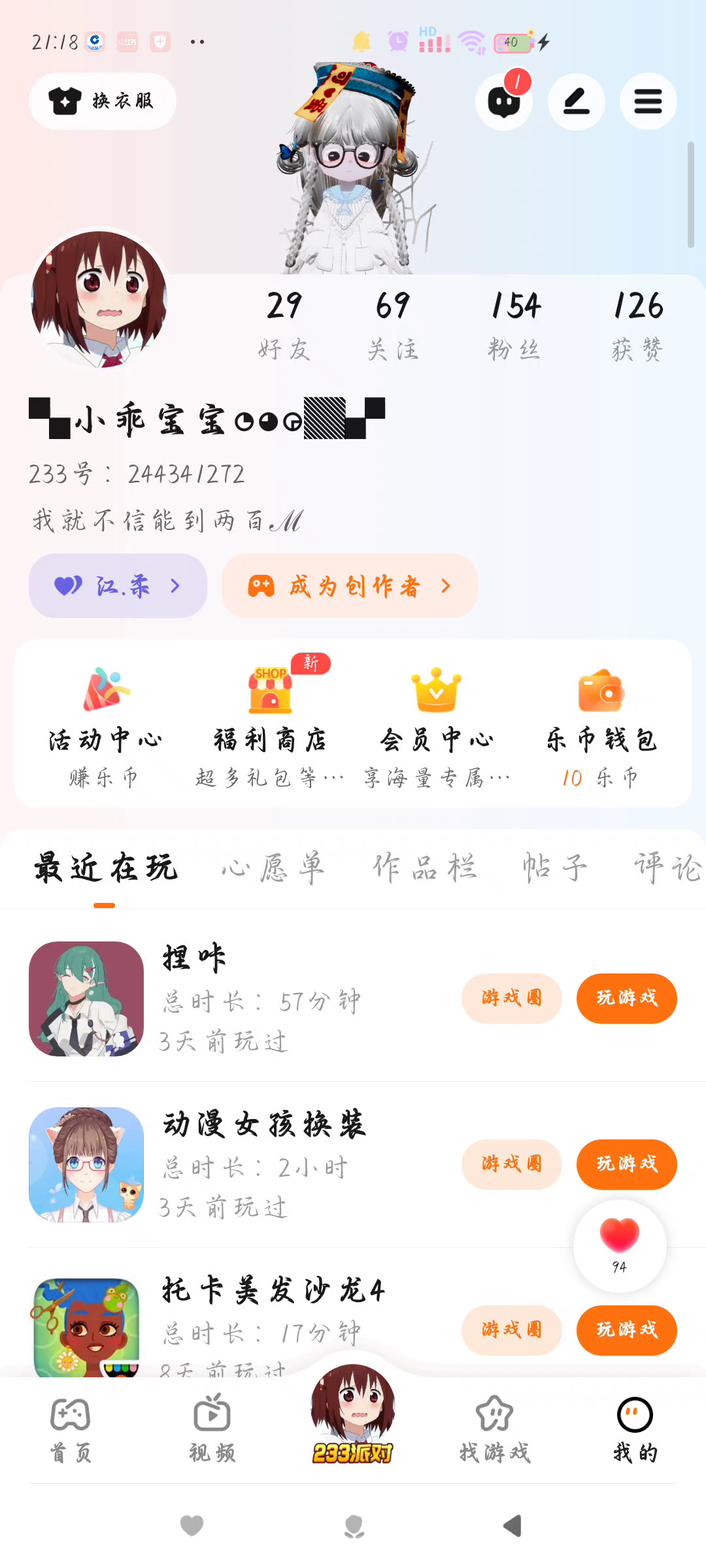The image size is (706, 1568).
Task: Open the hamburger menu
Action: coord(648,101)
